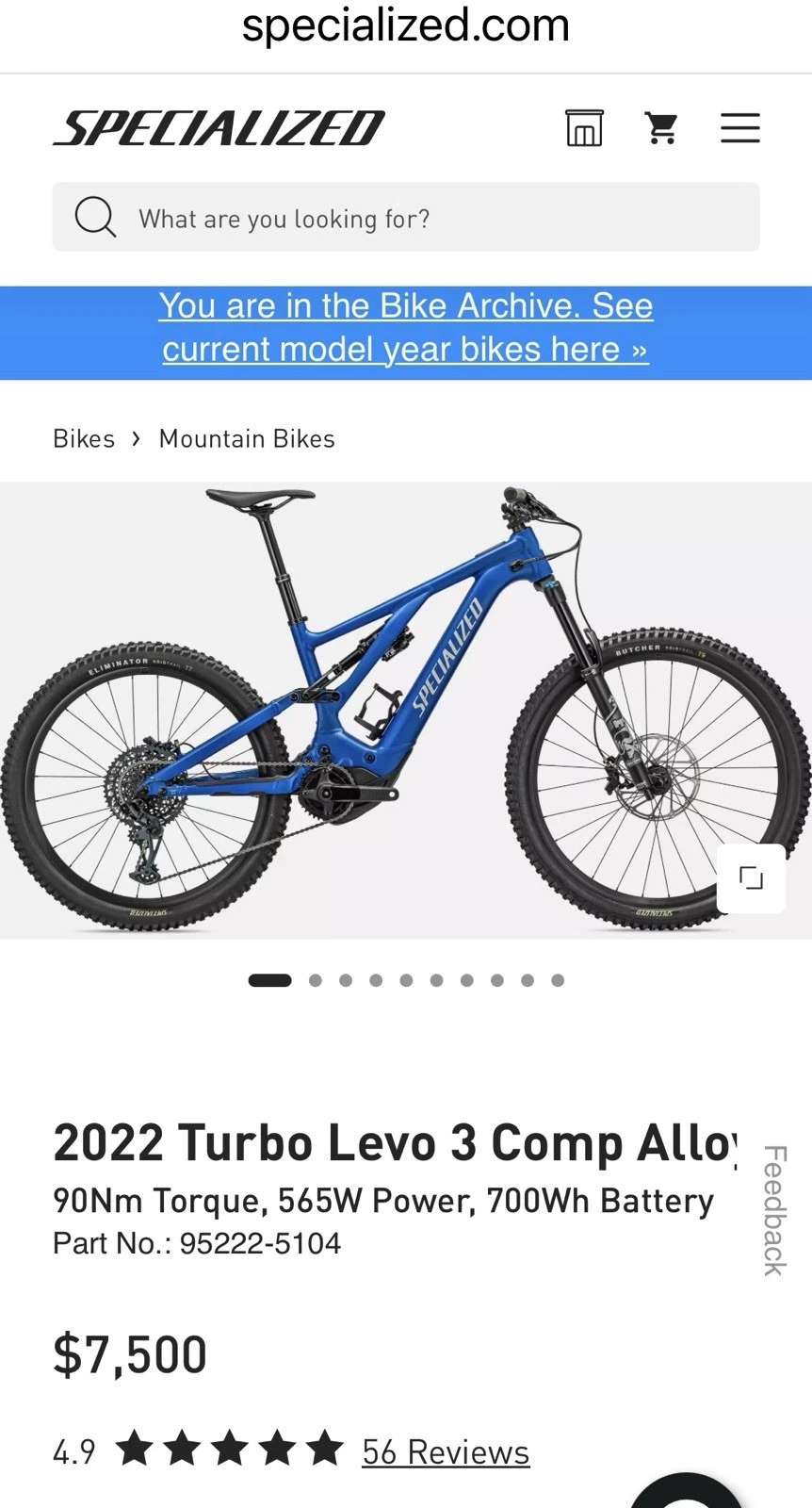Go to the Bikes breadcrumb
The width and height of the screenshot is (812, 1508).
pyautogui.click(x=84, y=439)
